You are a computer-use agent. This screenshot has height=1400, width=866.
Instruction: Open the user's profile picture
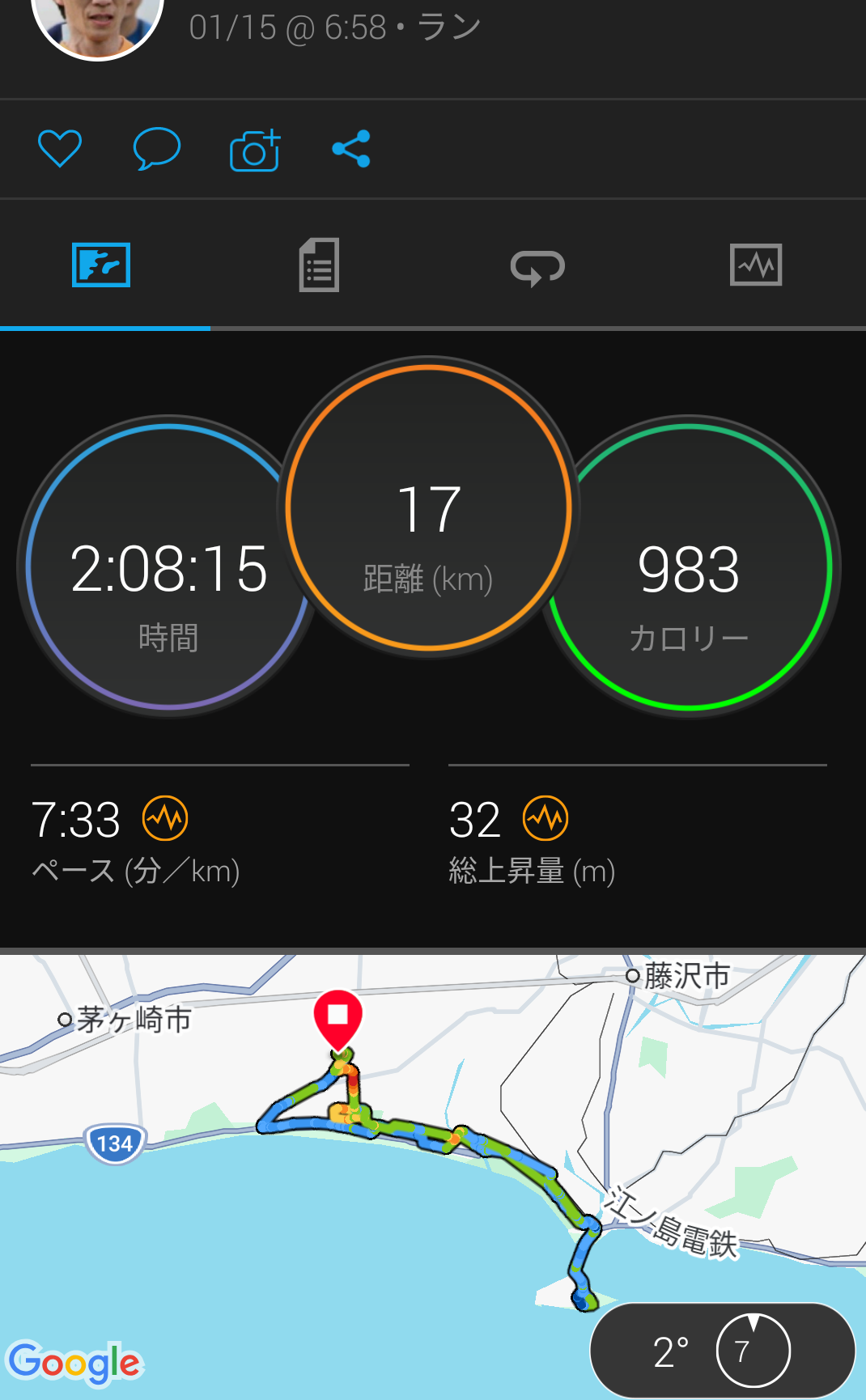point(97,23)
